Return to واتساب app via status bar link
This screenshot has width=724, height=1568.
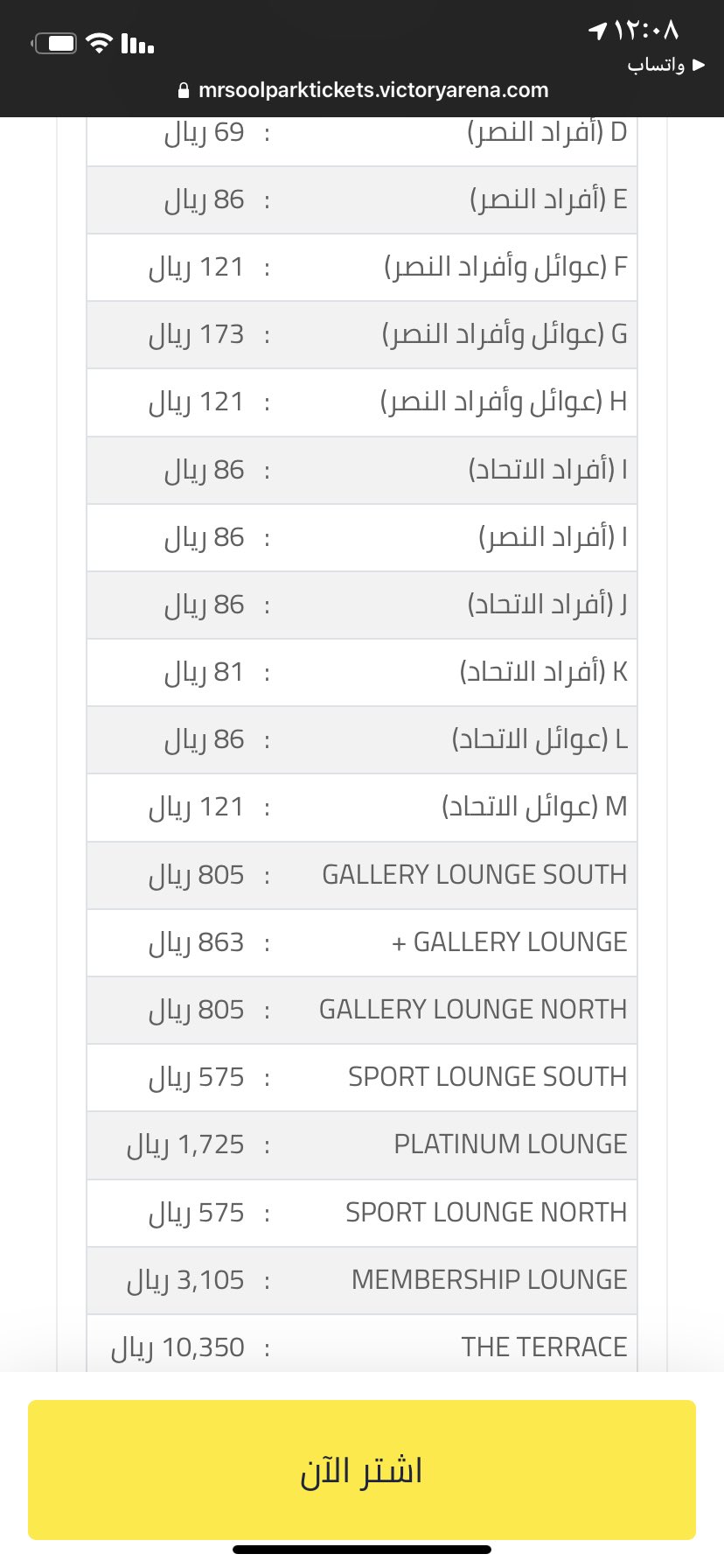[665, 66]
